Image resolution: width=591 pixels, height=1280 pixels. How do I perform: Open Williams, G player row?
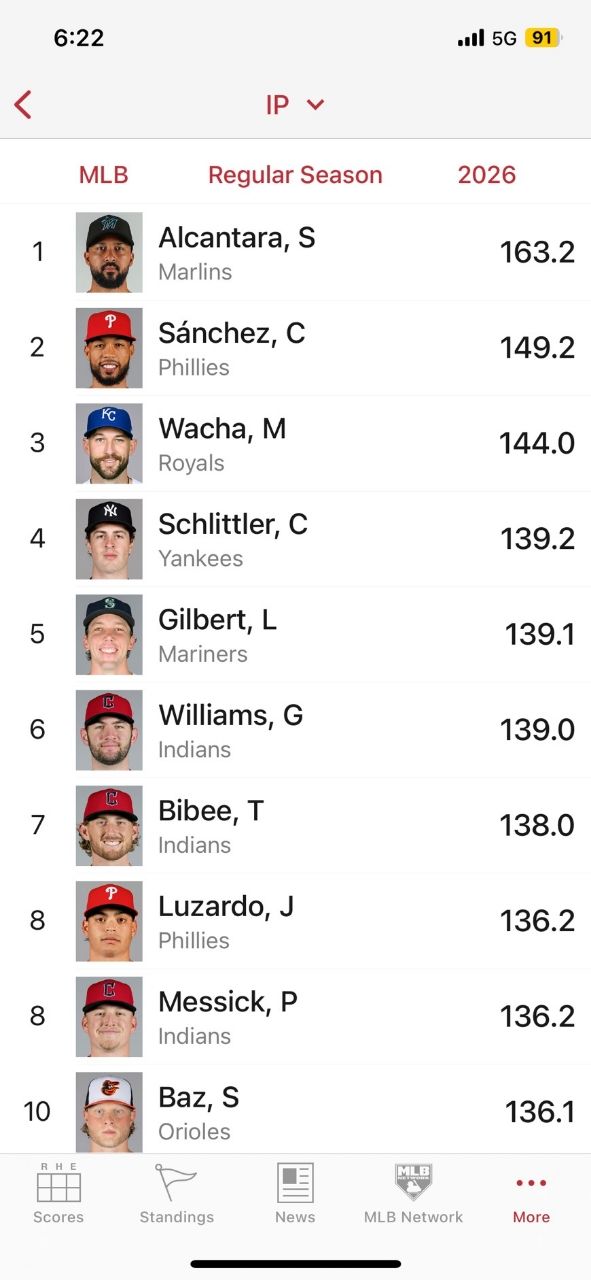[295, 730]
